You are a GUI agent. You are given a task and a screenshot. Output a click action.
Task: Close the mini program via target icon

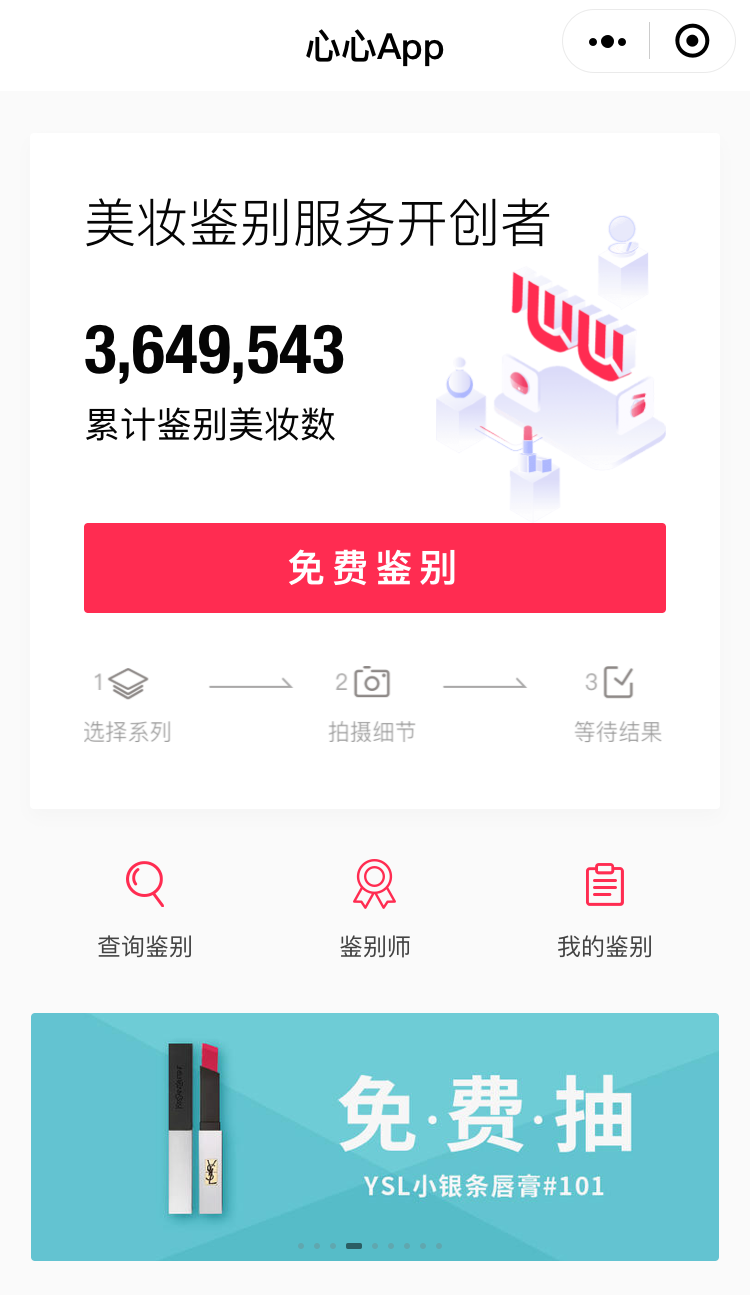pos(692,42)
